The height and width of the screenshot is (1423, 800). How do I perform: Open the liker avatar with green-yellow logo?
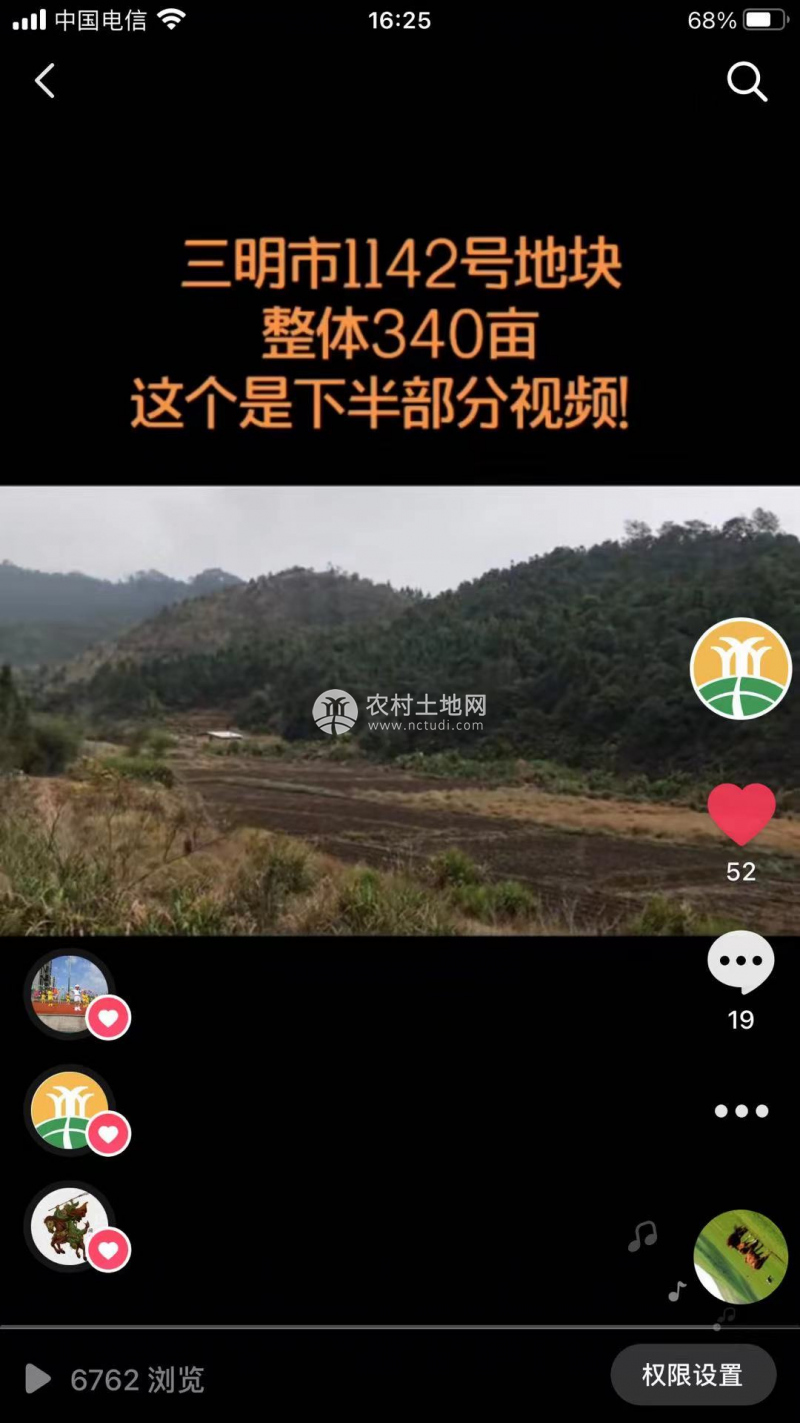pos(70,1110)
